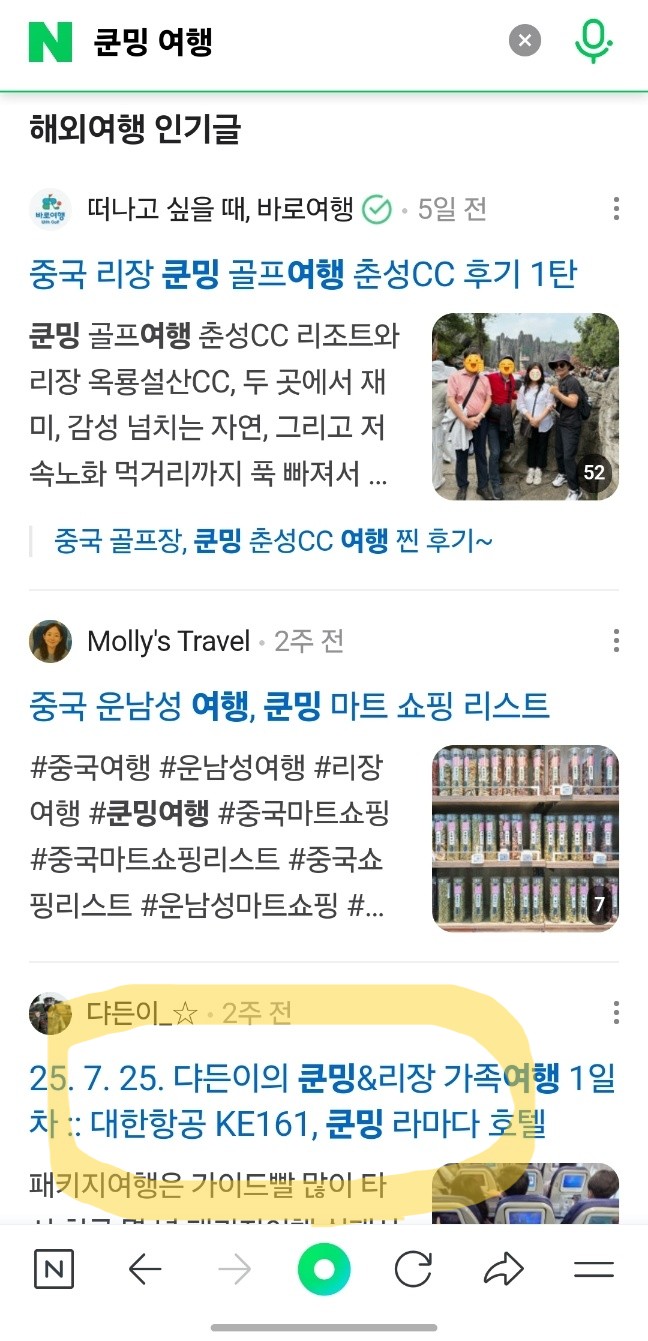This screenshot has width=648, height=1341.
Task: Go to Naver home from bottom bar
Action: tap(54, 1270)
